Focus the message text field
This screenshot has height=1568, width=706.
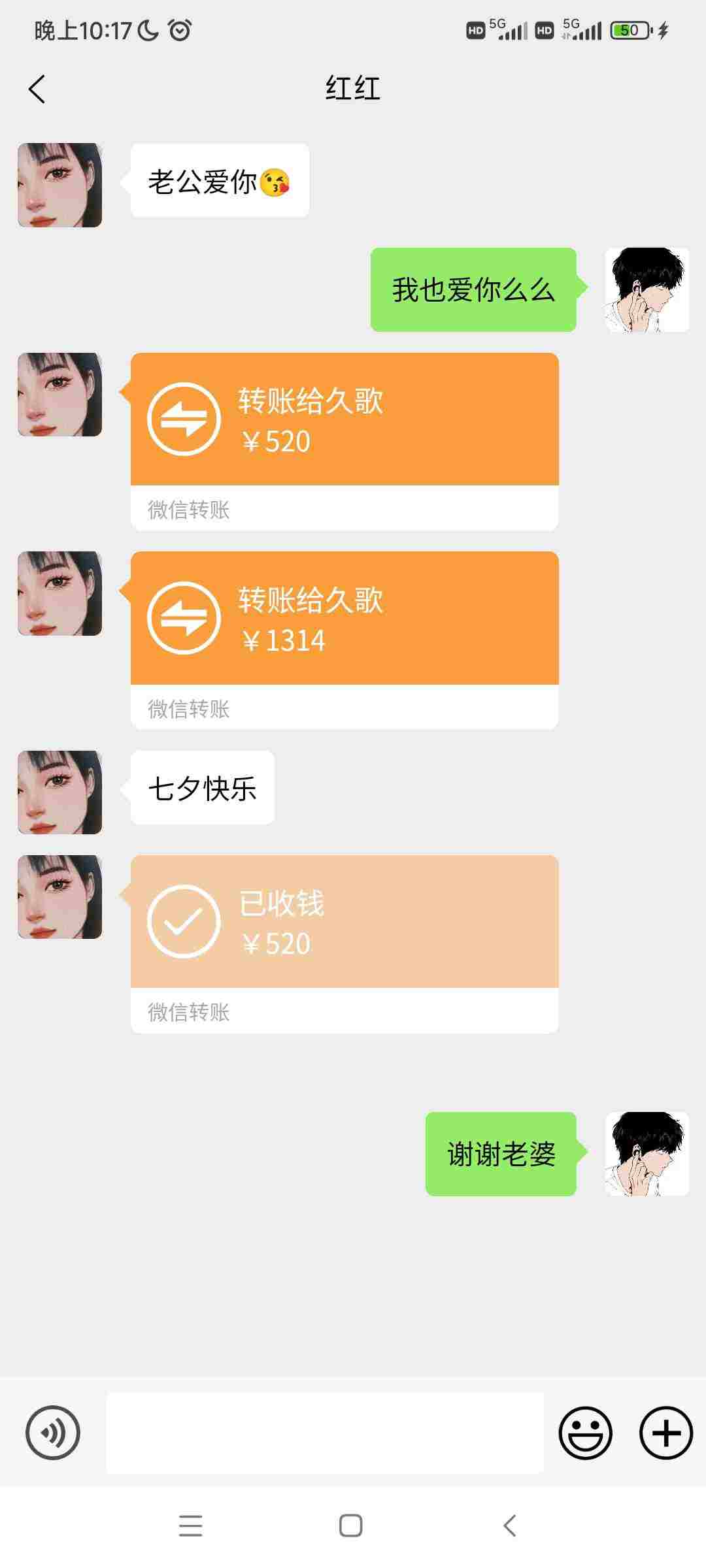pos(325,1433)
